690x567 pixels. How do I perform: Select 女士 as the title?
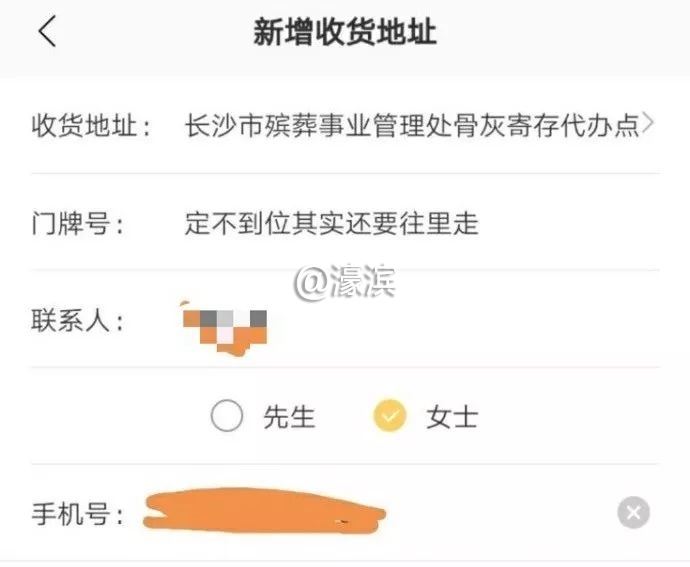click(390, 416)
